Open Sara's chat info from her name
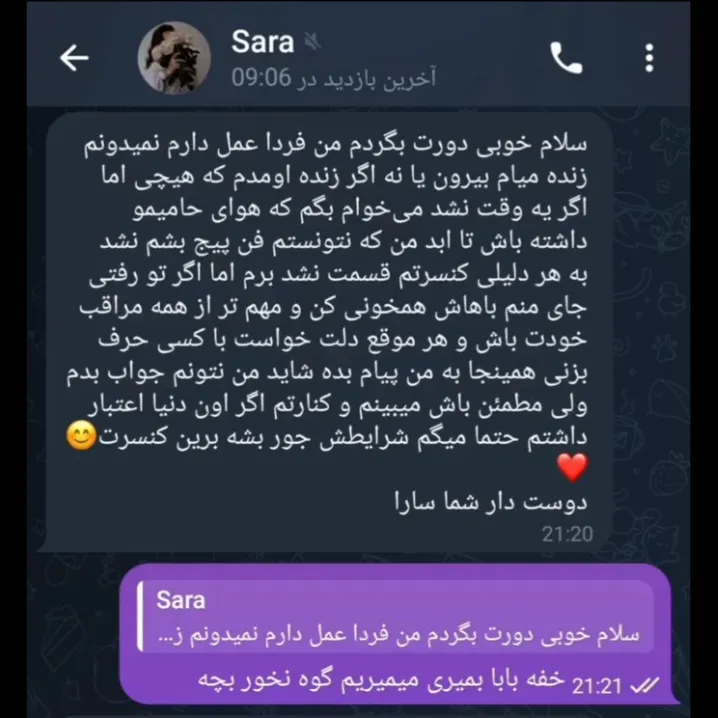The width and height of the screenshot is (718, 718). pos(262,42)
